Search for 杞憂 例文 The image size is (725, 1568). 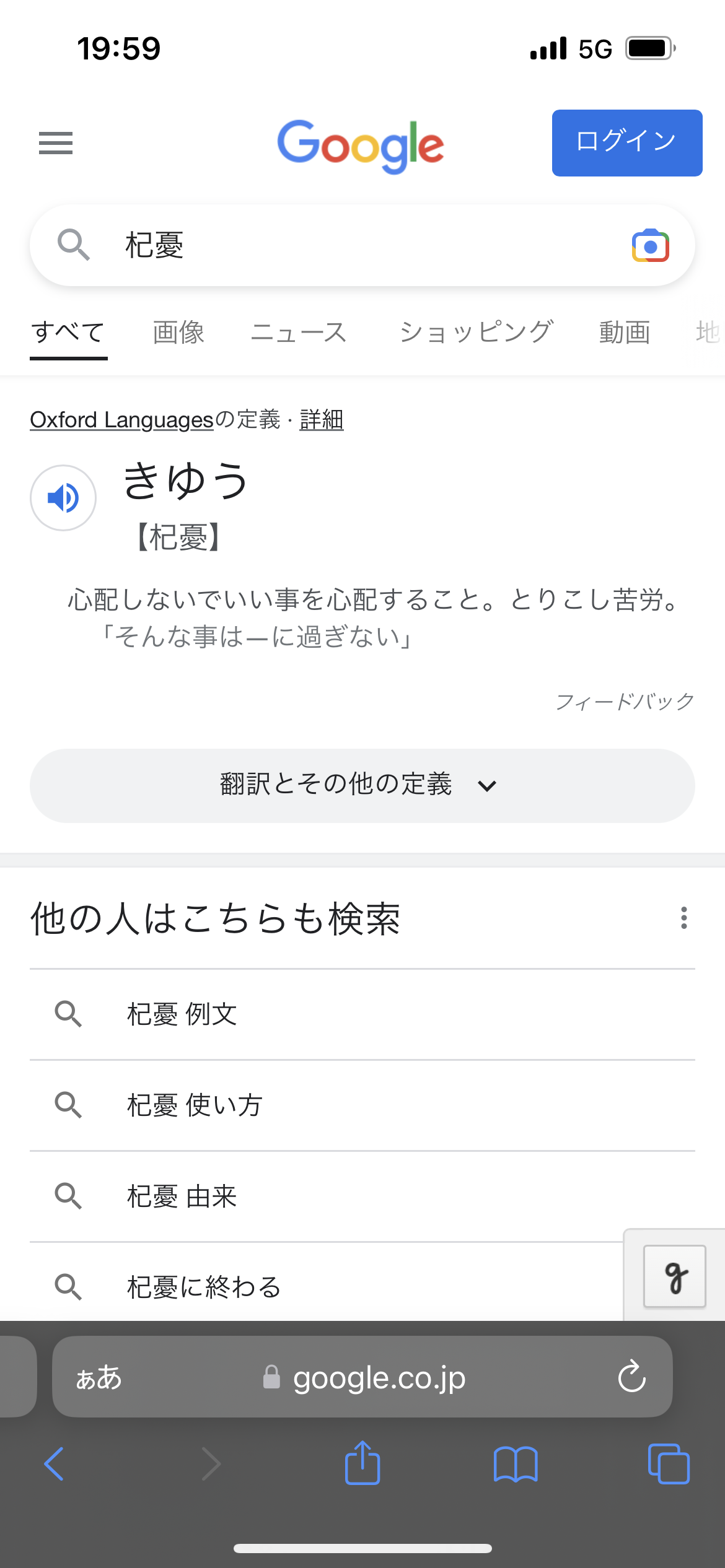point(362,1014)
